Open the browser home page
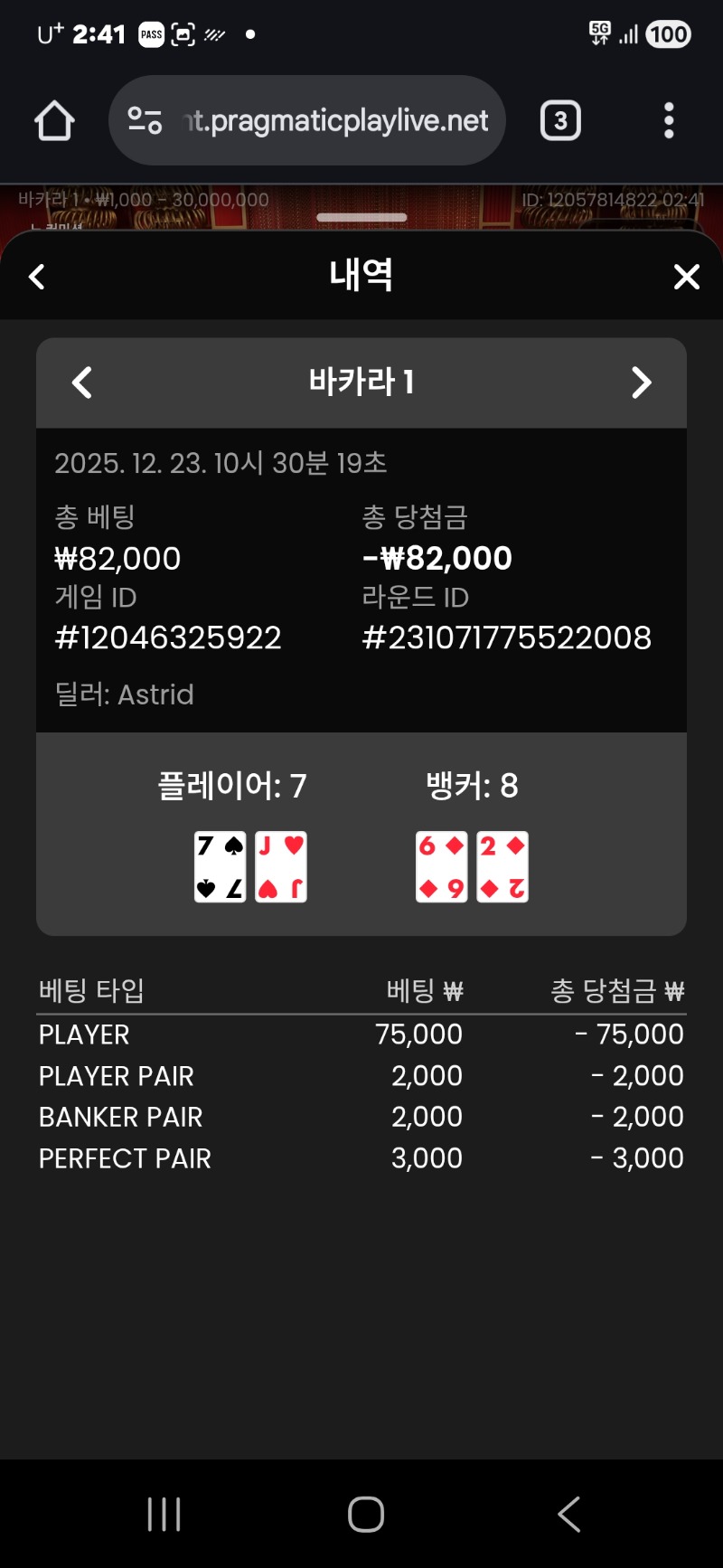The height and width of the screenshot is (1568, 723). pyautogui.click(x=54, y=120)
